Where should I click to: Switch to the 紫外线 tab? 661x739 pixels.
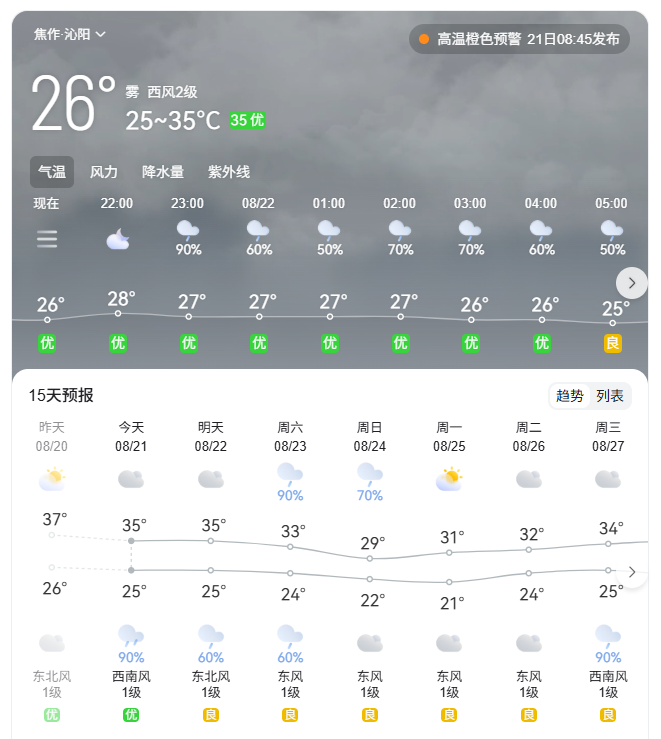[229, 172]
